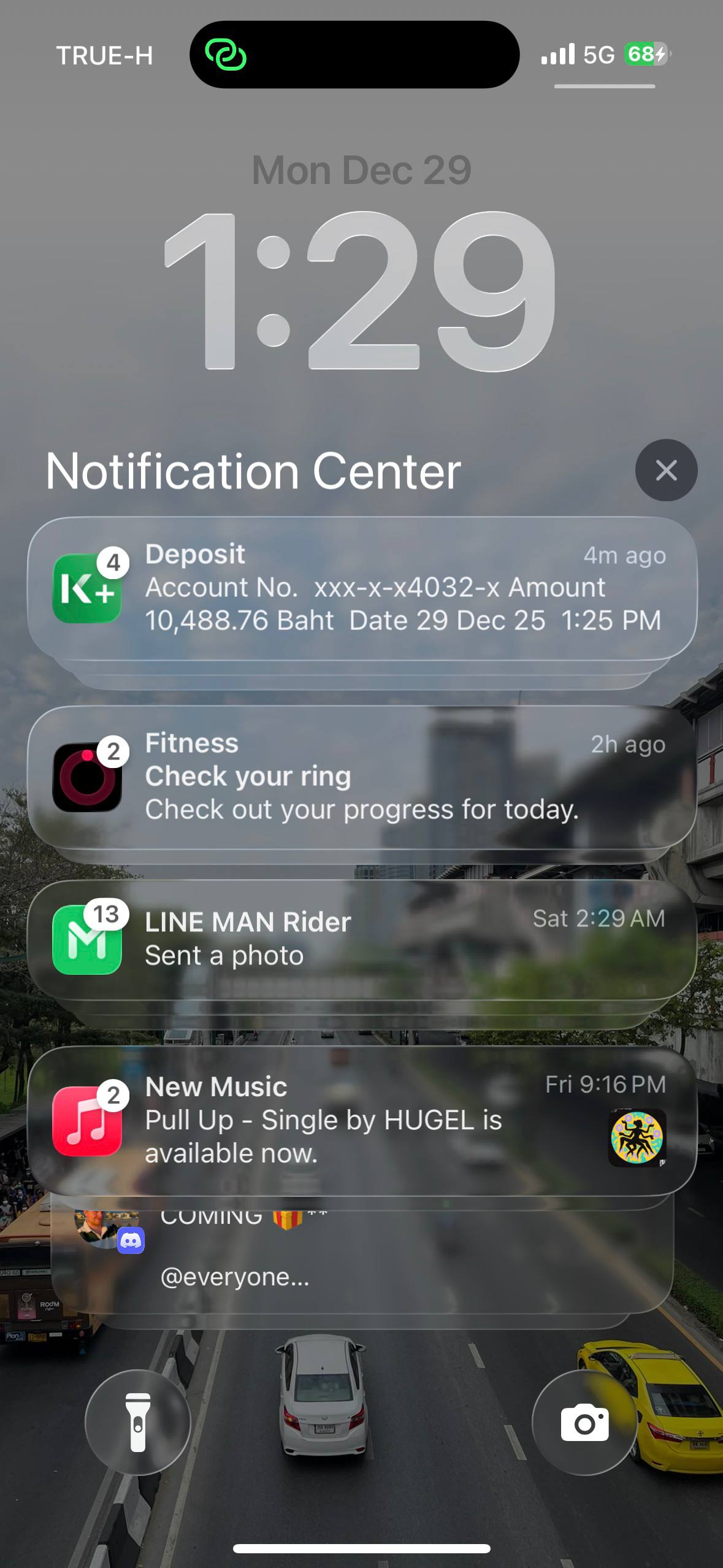Image resolution: width=723 pixels, height=1568 pixels.
Task: Open the K+ Deposit notification
Action: point(362,588)
